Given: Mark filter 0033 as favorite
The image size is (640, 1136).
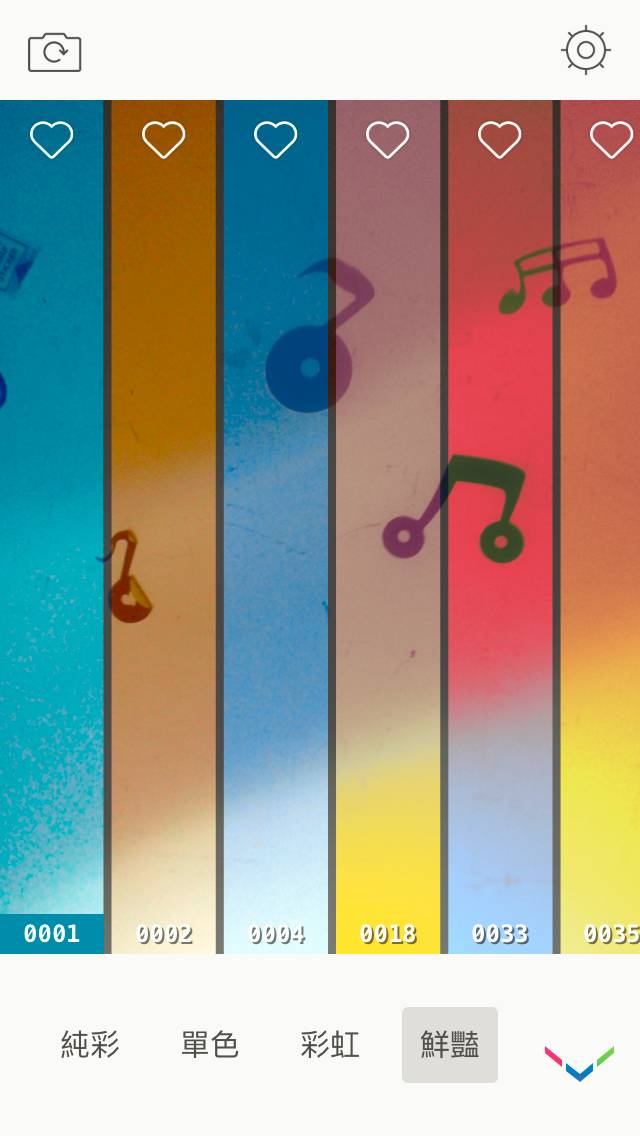Looking at the screenshot, I should 500,140.
